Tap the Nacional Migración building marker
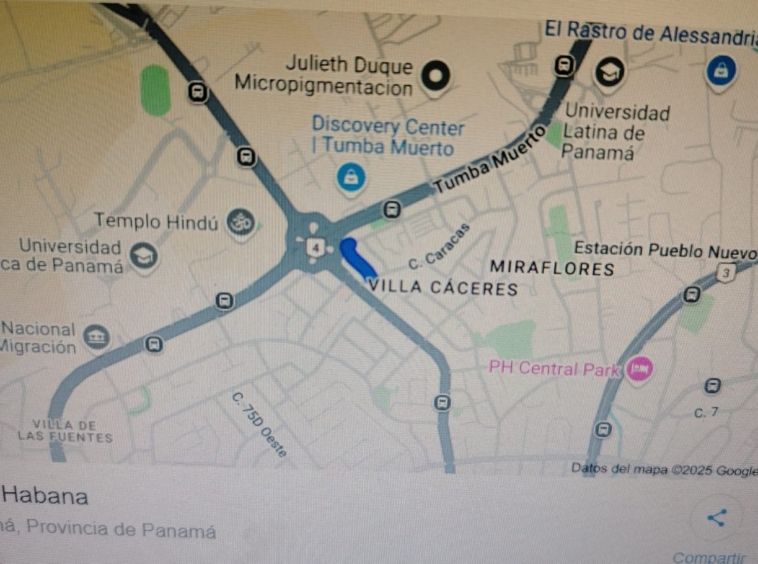Viewport: 758px width, 564px height. (x=96, y=337)
